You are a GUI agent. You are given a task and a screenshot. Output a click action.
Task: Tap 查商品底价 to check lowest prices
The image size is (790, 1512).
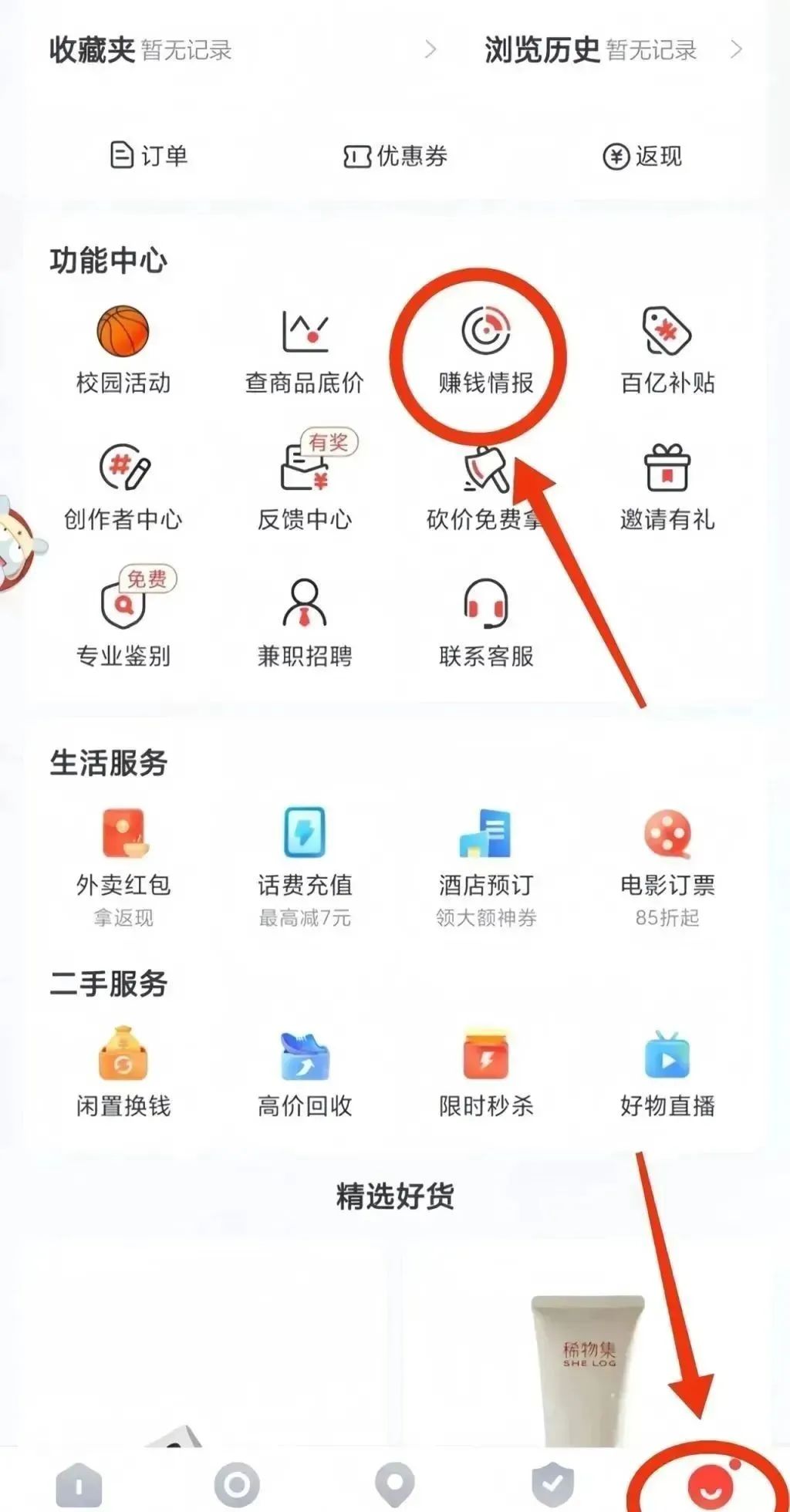coord(305,349)
